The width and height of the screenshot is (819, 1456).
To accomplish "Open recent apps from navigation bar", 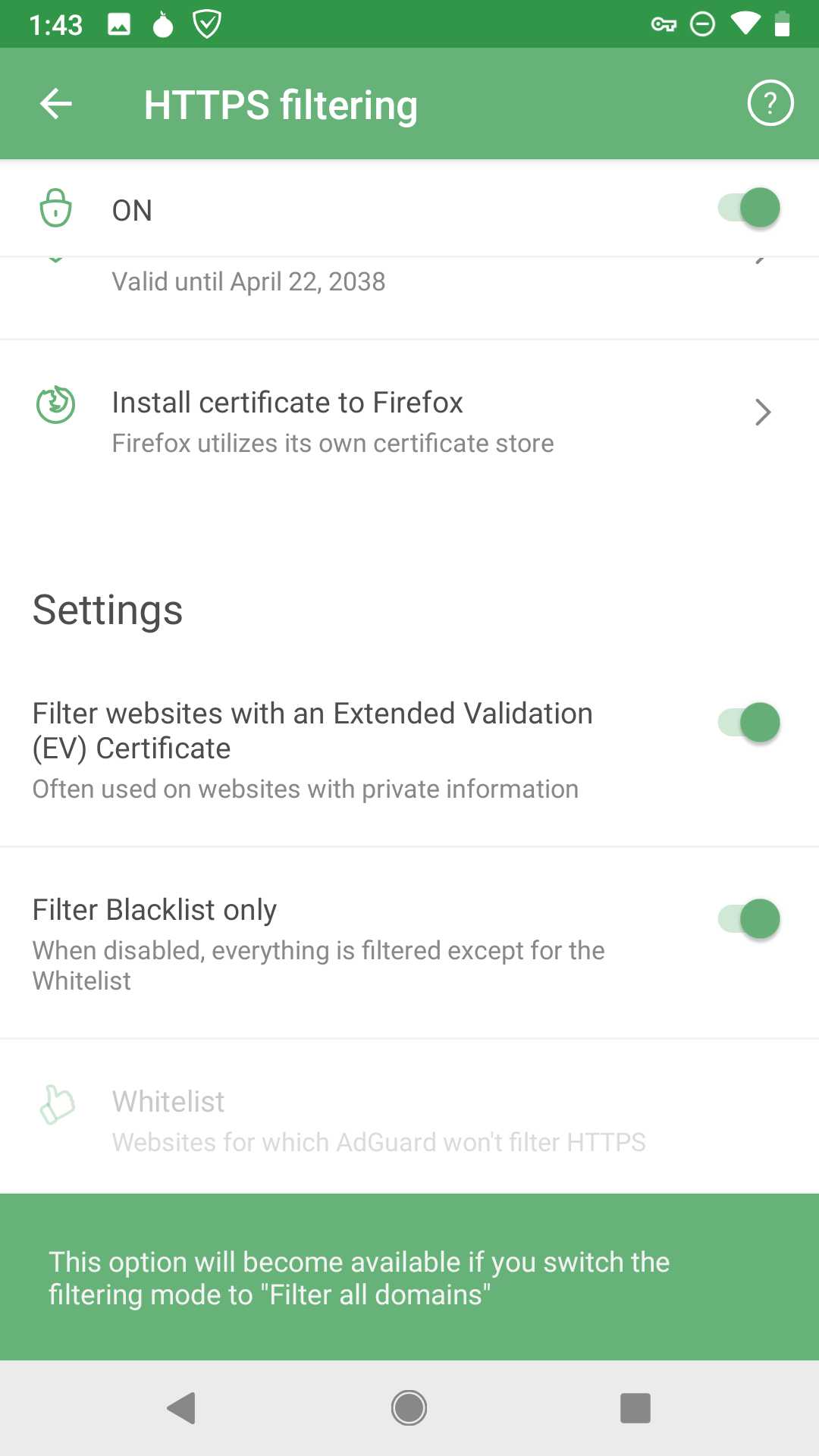I will coord(635,1408).
